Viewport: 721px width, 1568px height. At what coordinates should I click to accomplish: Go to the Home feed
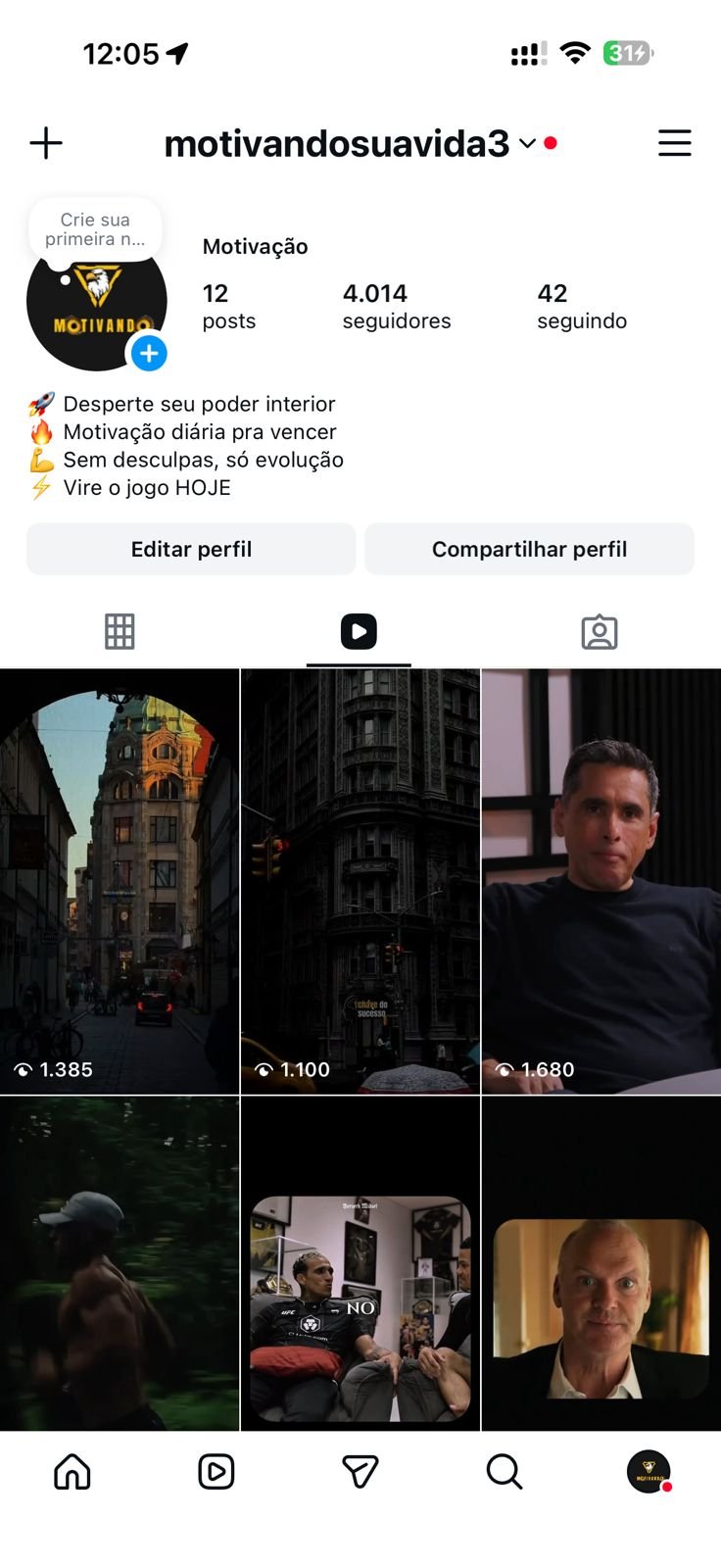pos(72,1472)
